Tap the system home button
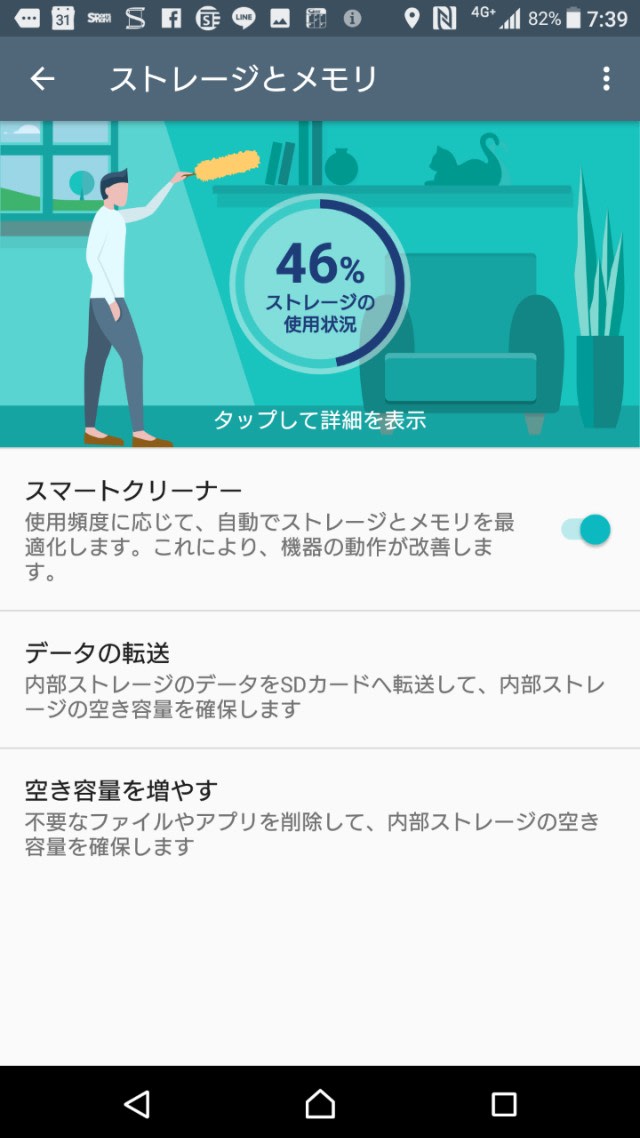Viewport: 640px width, 1138px height. [320, 1103]
